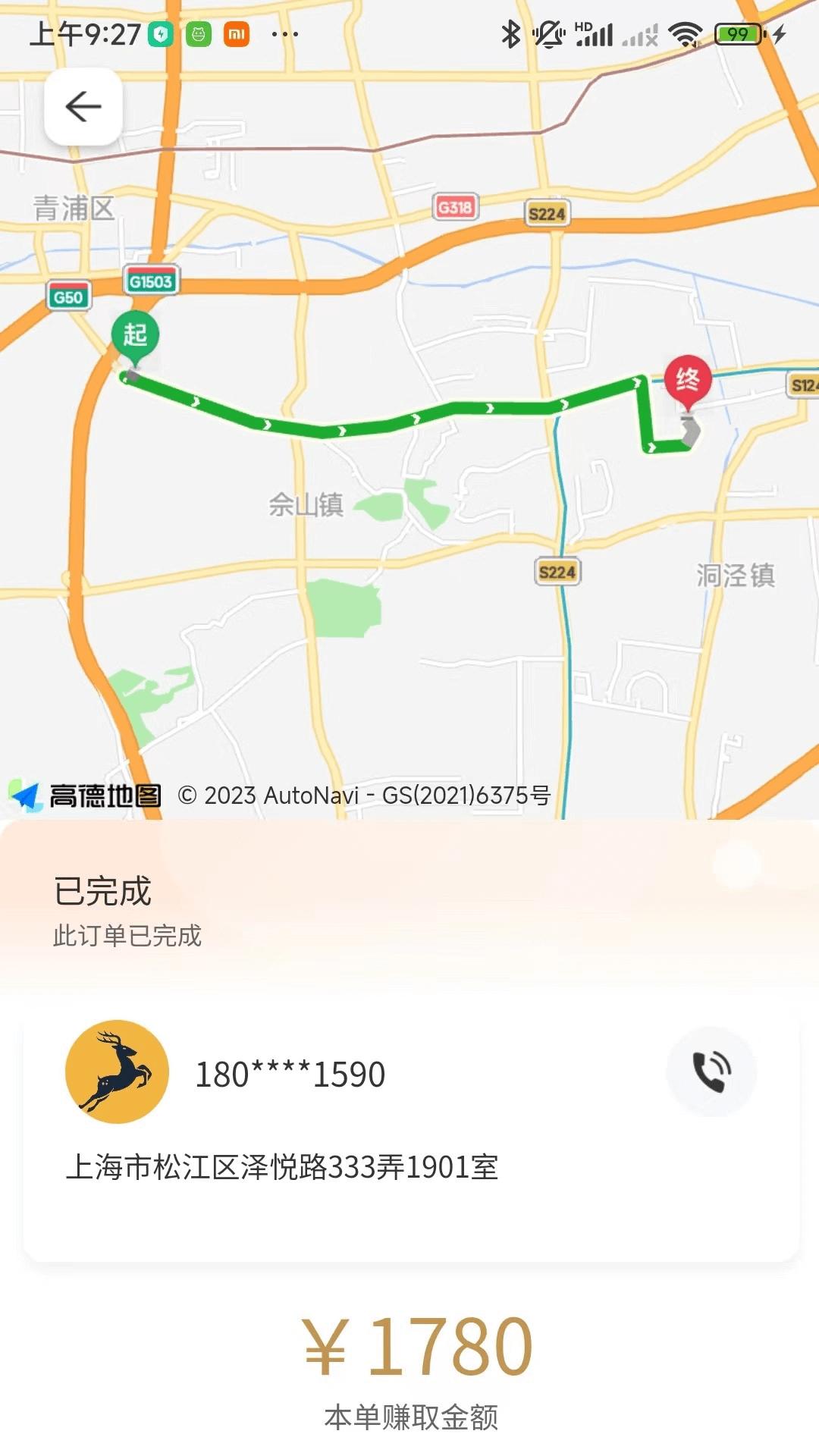Tap the back arrow on the map
819x1456 pixels.
point(82,106)
